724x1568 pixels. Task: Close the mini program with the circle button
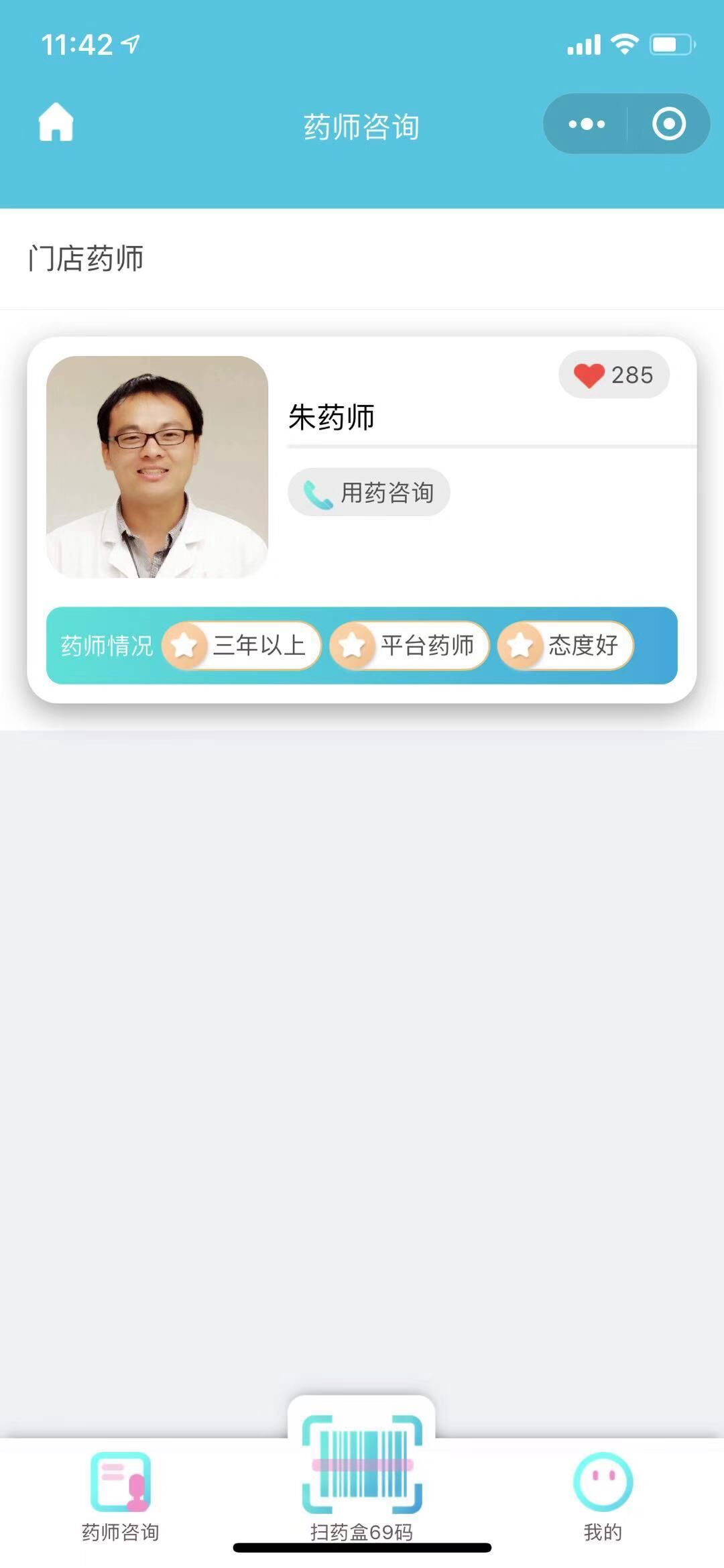click(x=668, y=124)
